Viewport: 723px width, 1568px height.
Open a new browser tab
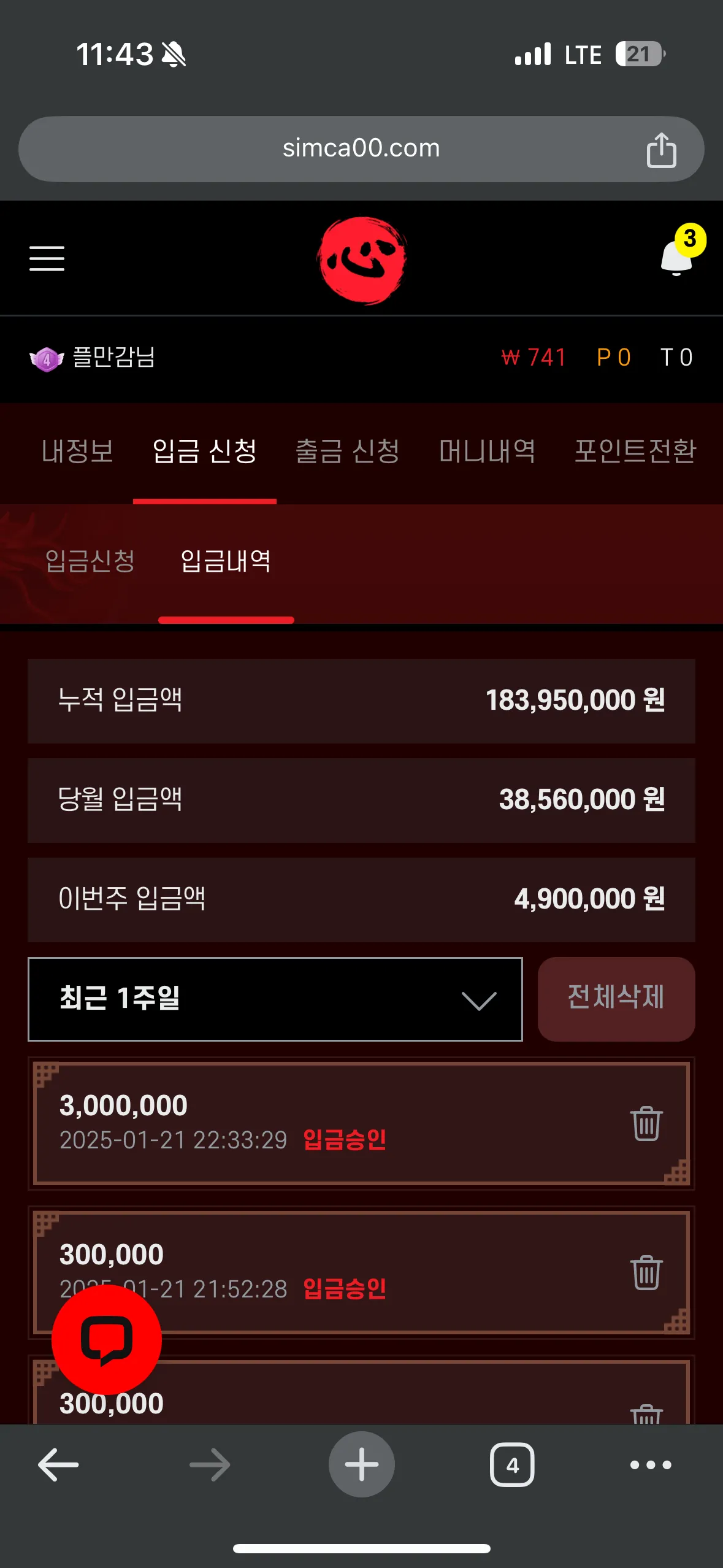361,1465
